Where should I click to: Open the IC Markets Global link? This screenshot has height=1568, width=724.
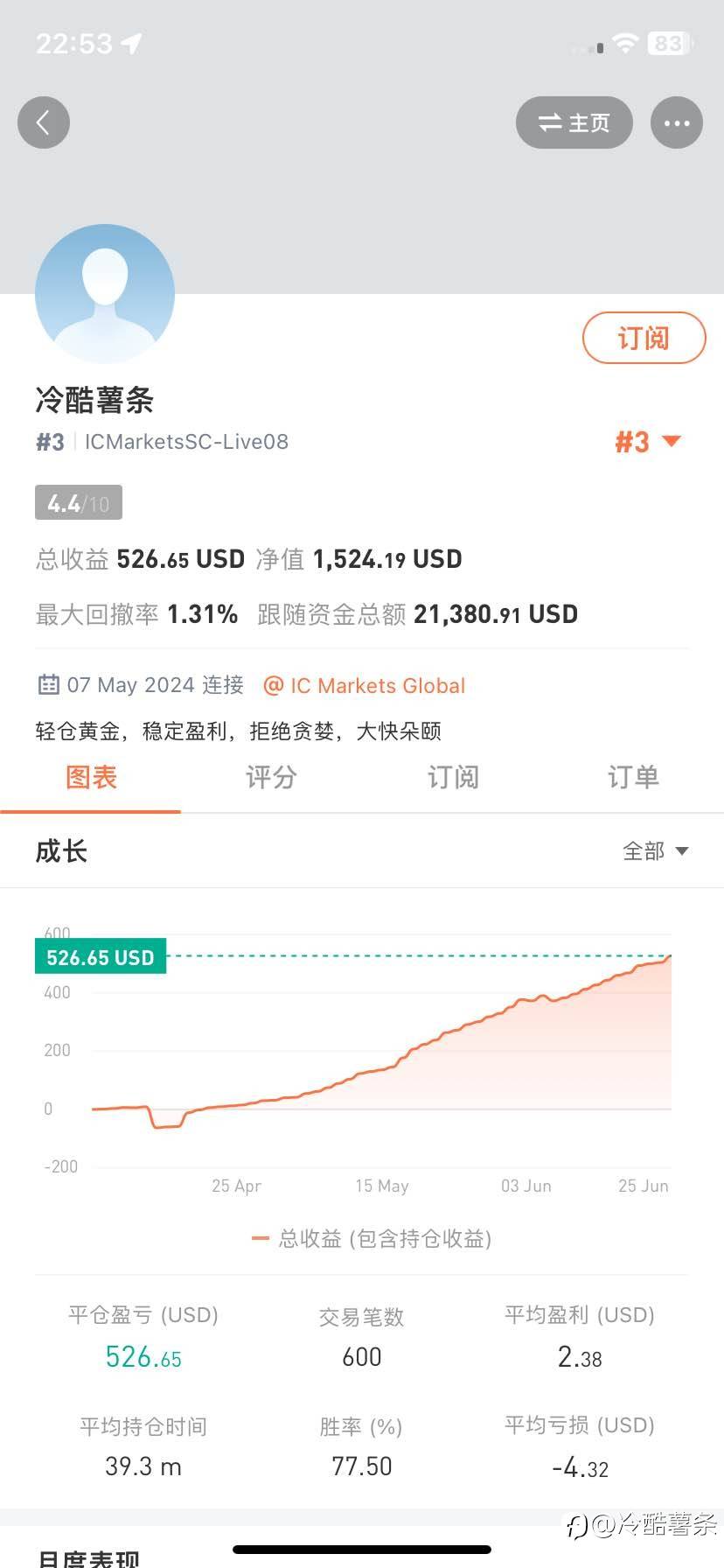pos(365,686)
